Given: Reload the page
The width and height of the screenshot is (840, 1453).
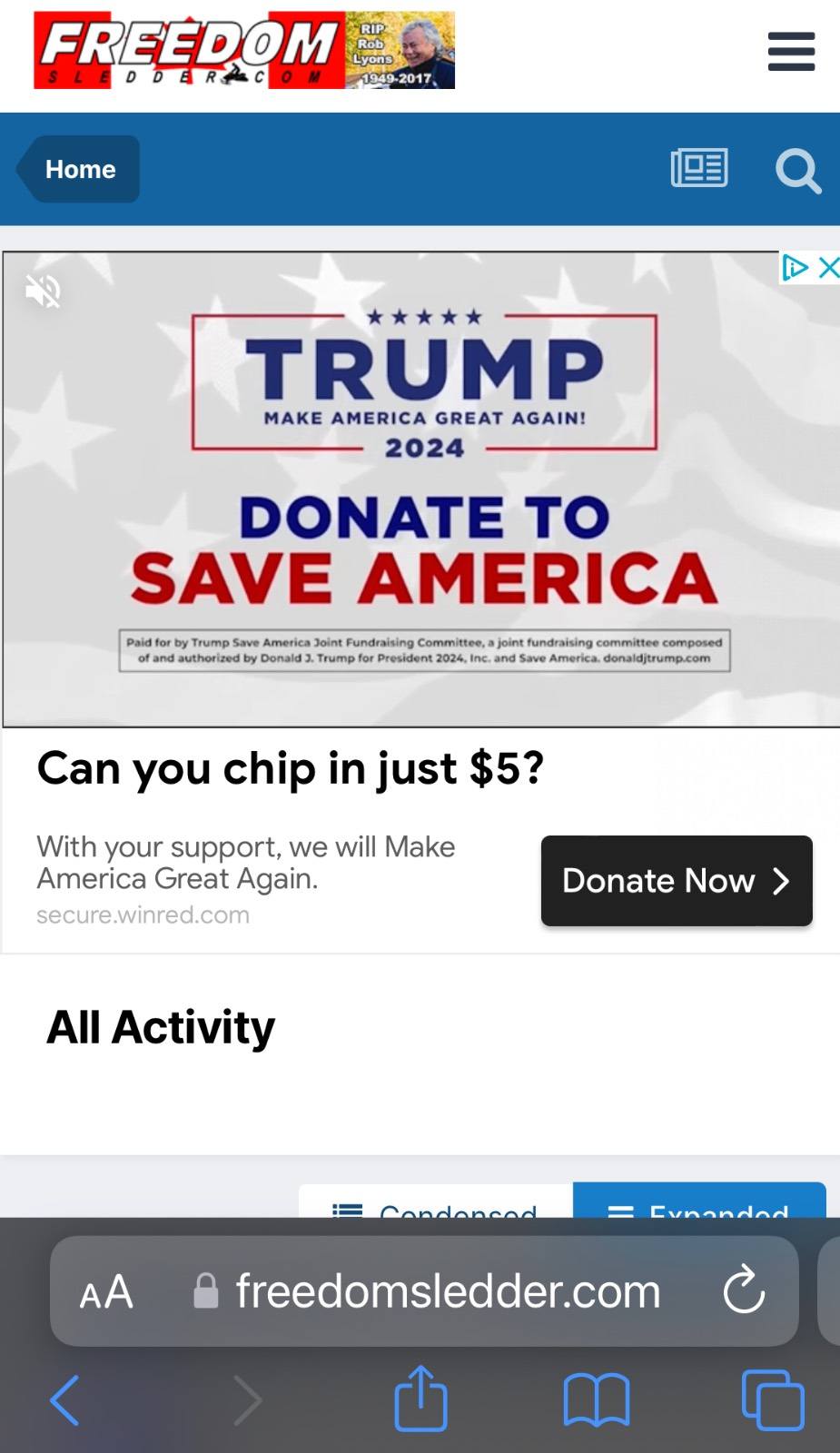Looking at the screenshot, I should (x=744, y=1290).
